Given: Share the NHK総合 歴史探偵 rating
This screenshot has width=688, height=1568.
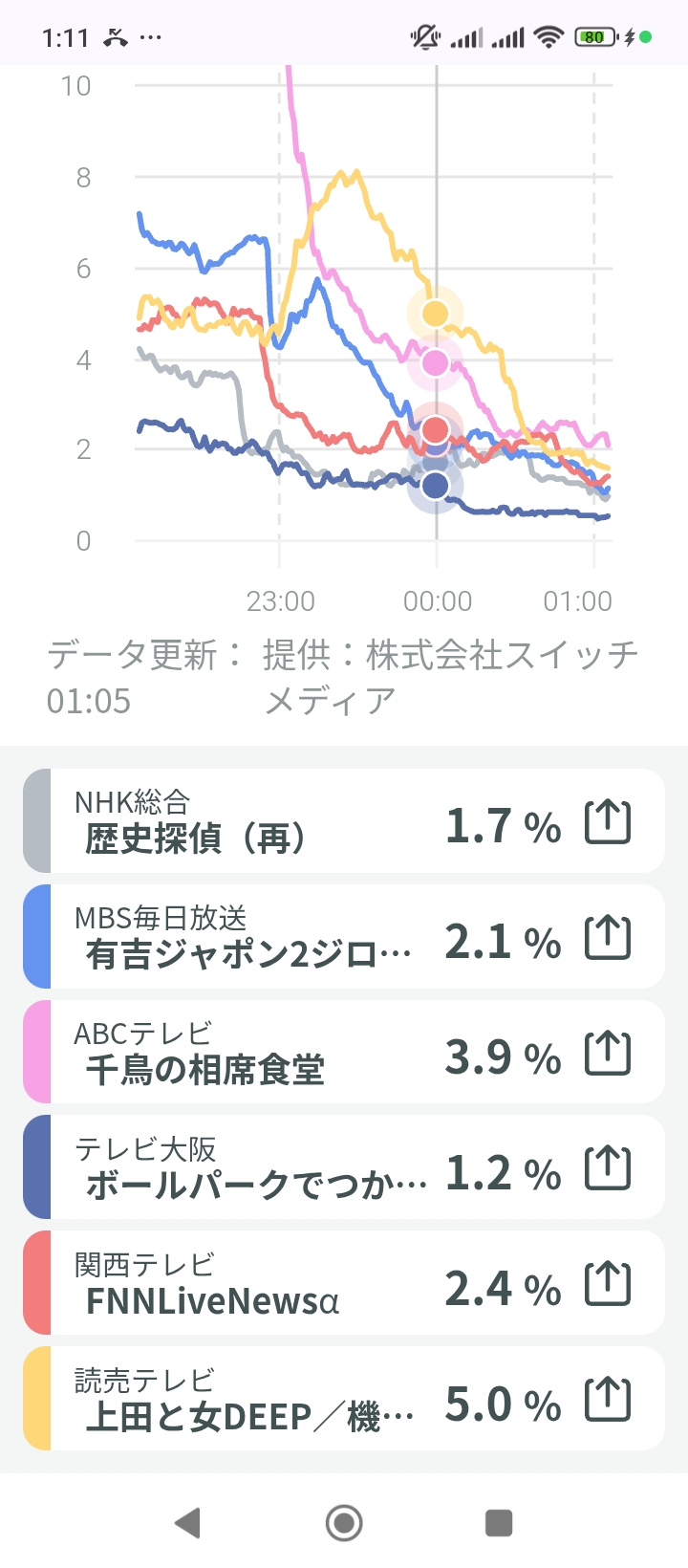Looking at the screenshot, I should (608, 822).
